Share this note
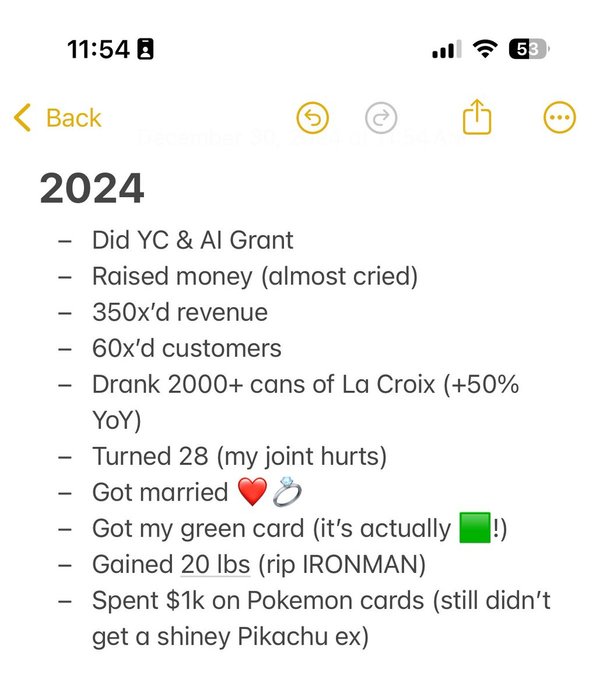The height and width of the screenshot is (700, 603). coord(477,118)
